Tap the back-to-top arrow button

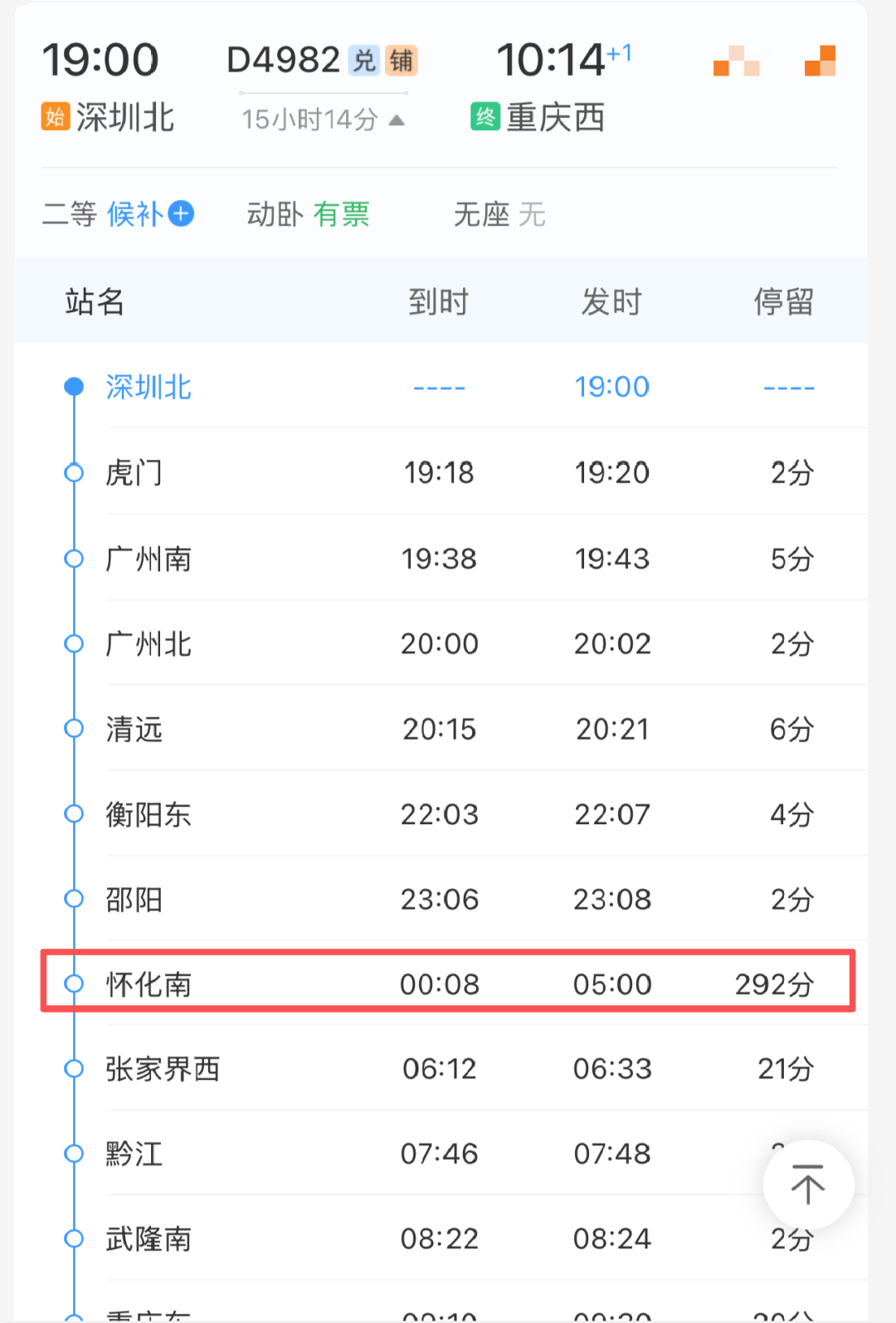pos(807,1185)
